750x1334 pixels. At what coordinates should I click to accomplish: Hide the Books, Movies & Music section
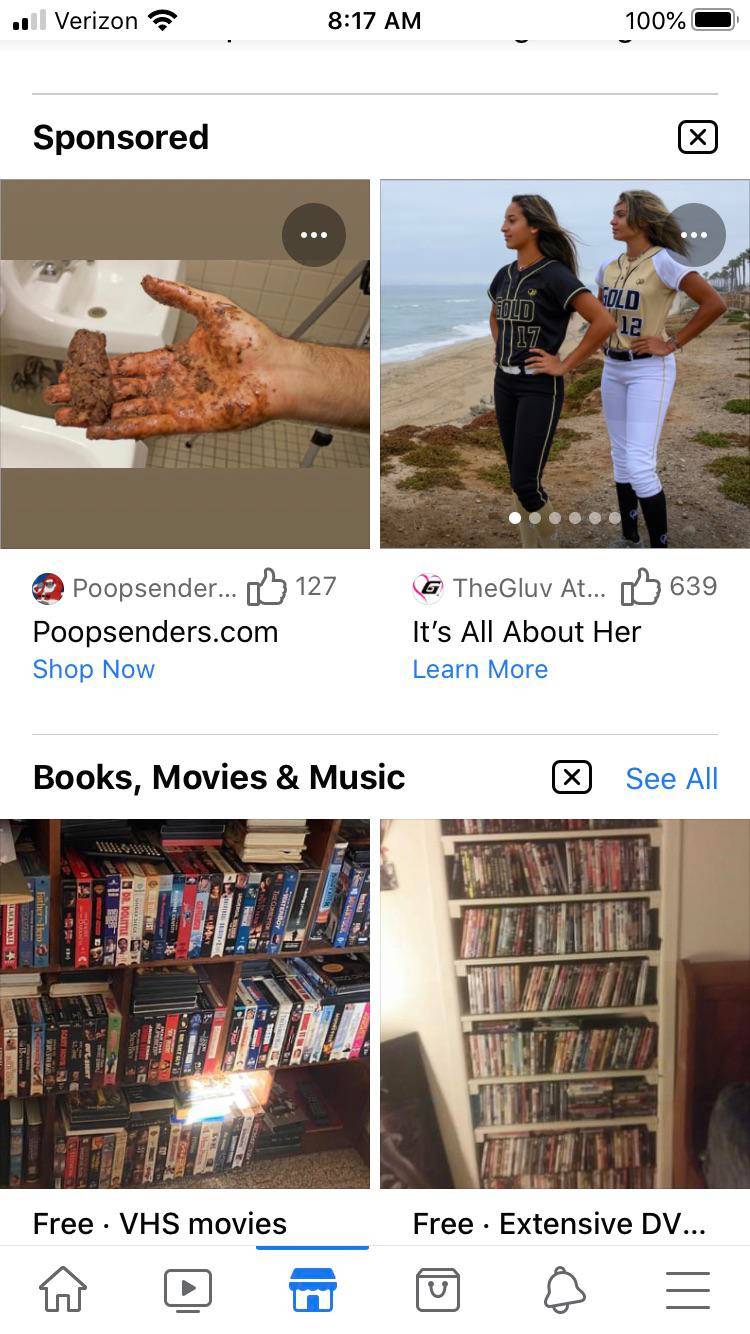(x=572, y=778)
